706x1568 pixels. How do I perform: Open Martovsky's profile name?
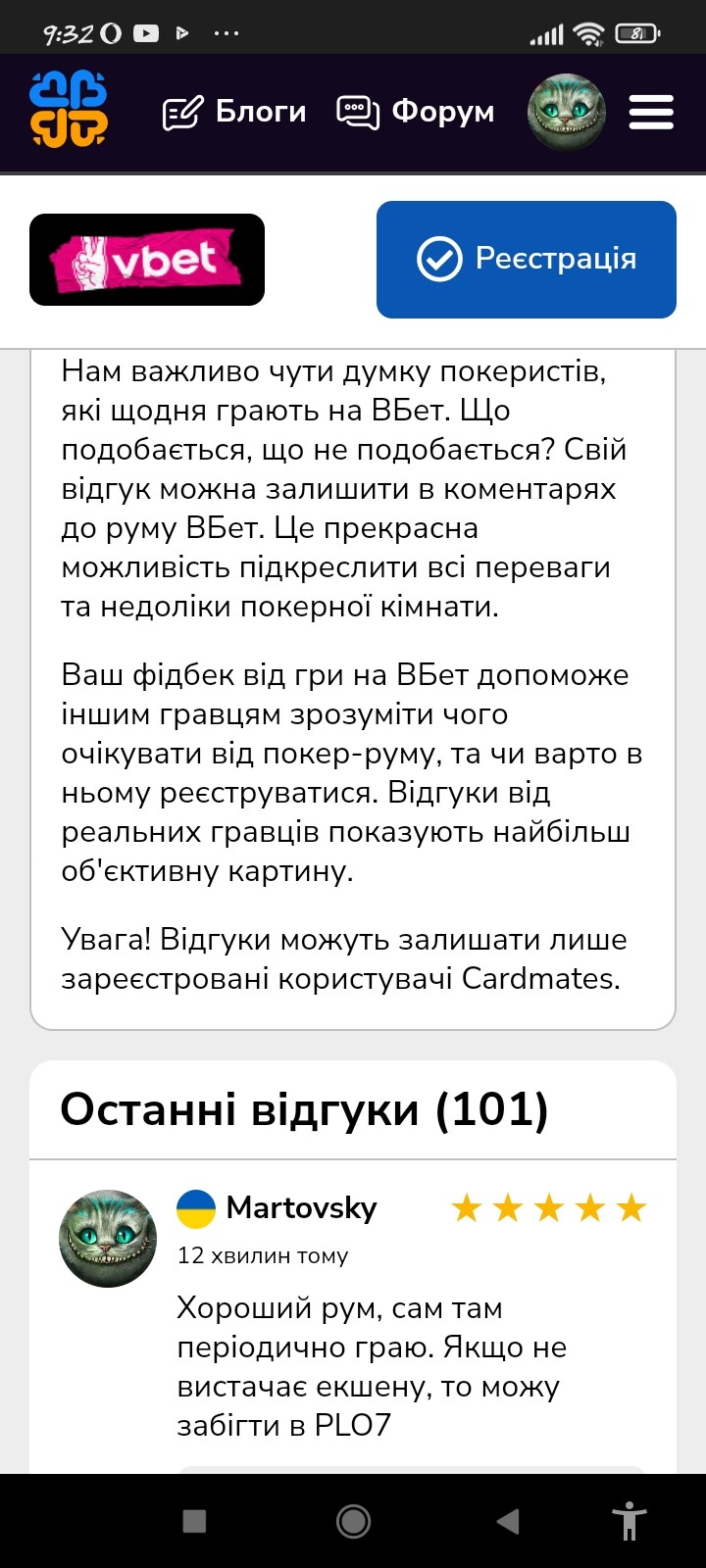(x=301, y=1207)
